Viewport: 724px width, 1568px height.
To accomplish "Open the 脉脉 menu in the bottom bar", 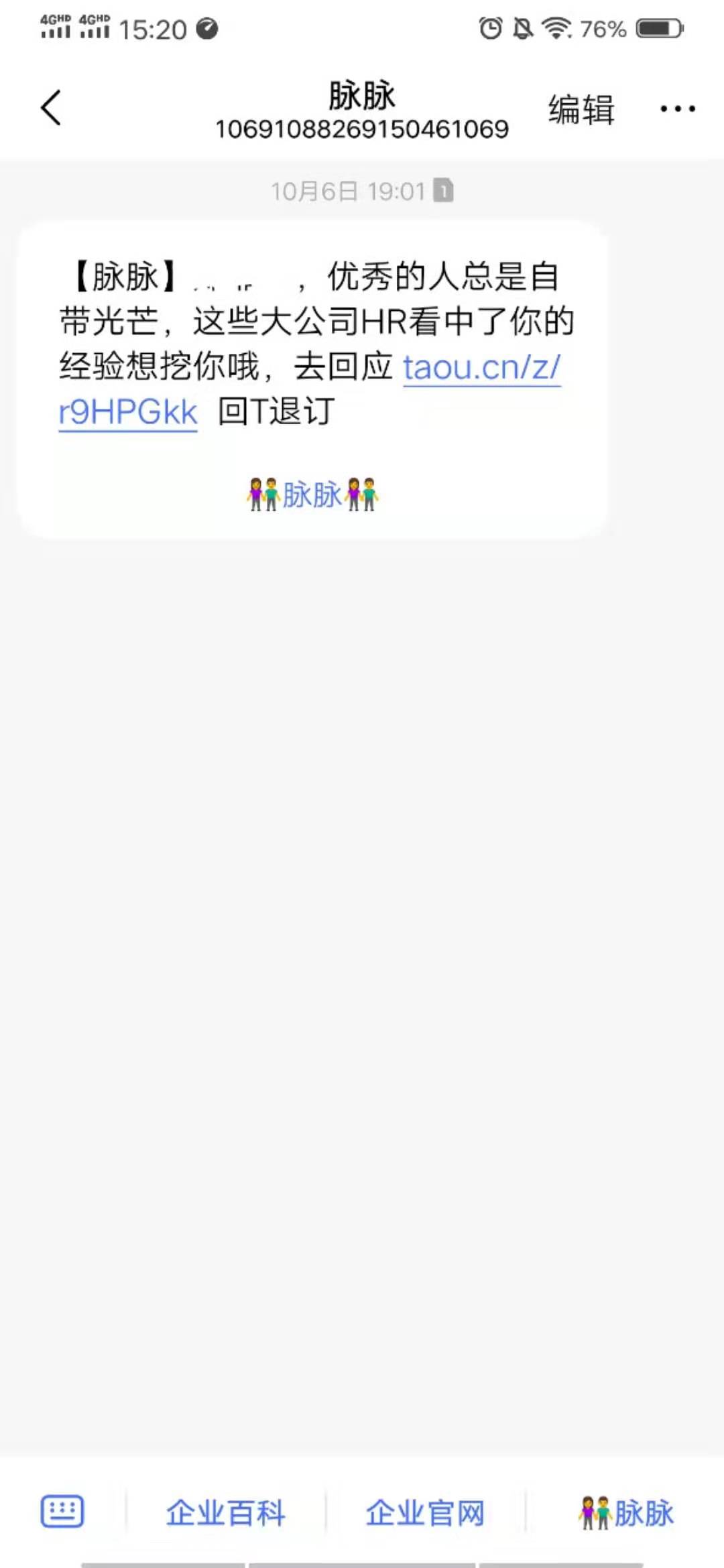I will coord(626,1513).
